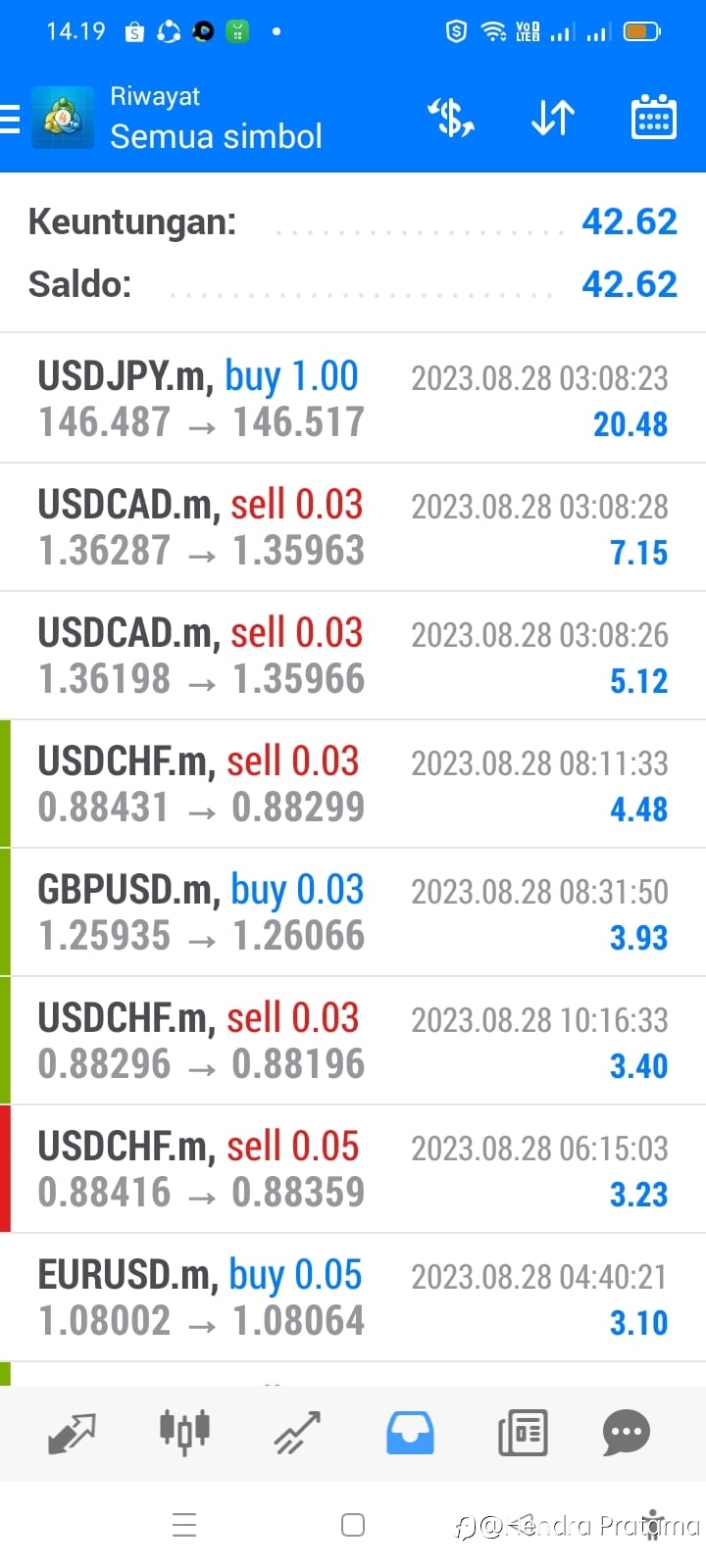View USDCHF.m sell trade with 3.40 profit

tap(353, 1041)
